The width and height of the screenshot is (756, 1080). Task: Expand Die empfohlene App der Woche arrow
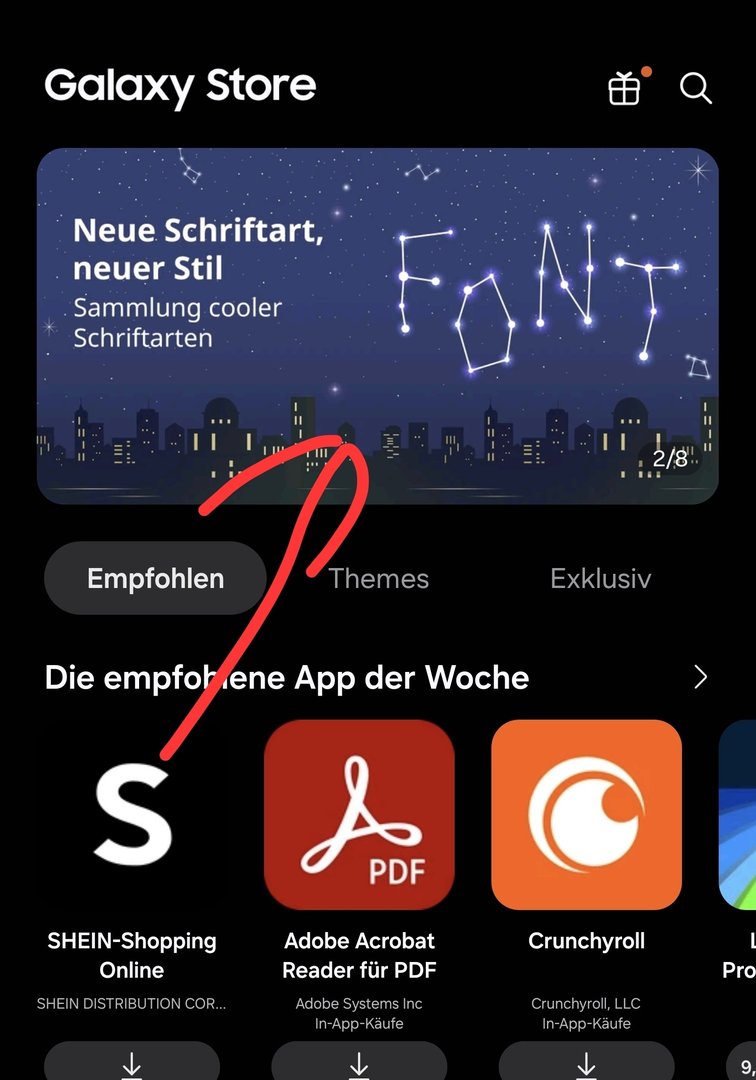[x=700, y=678]
